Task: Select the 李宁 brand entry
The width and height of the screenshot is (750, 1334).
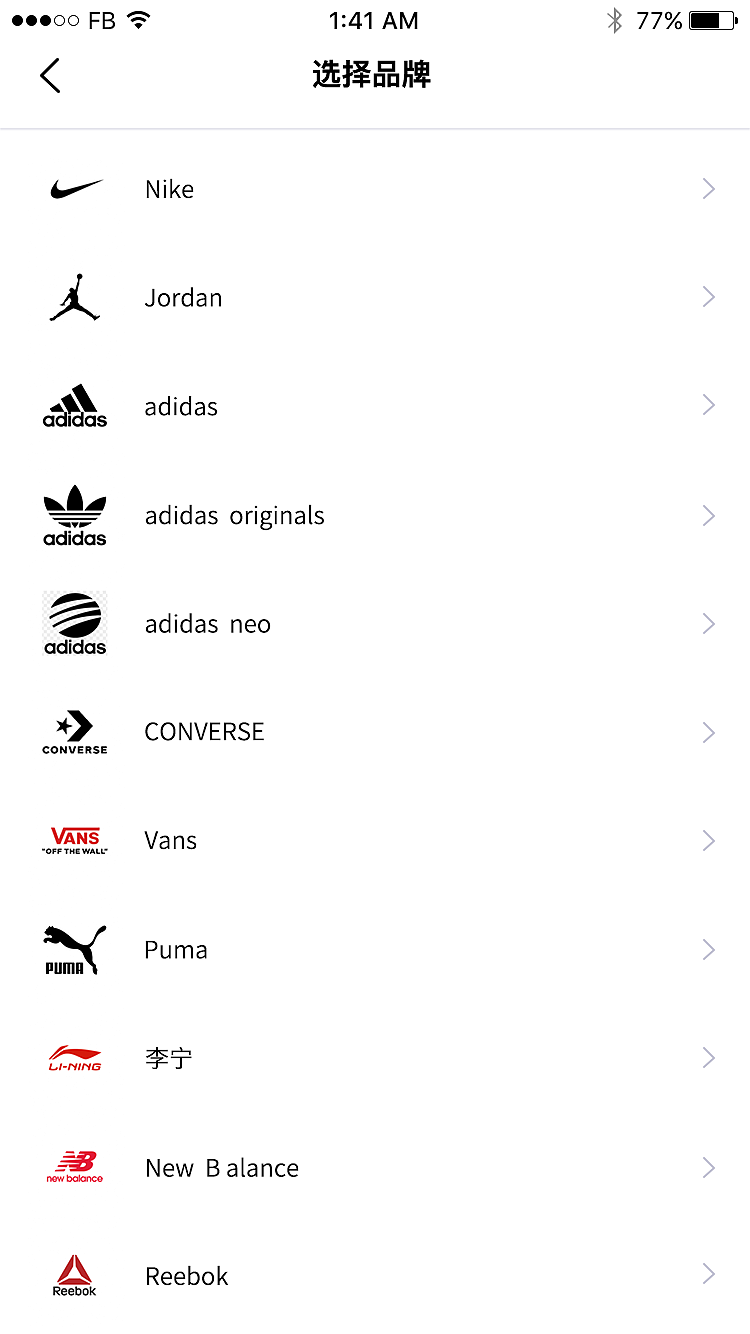Action: click(167, 1058)
